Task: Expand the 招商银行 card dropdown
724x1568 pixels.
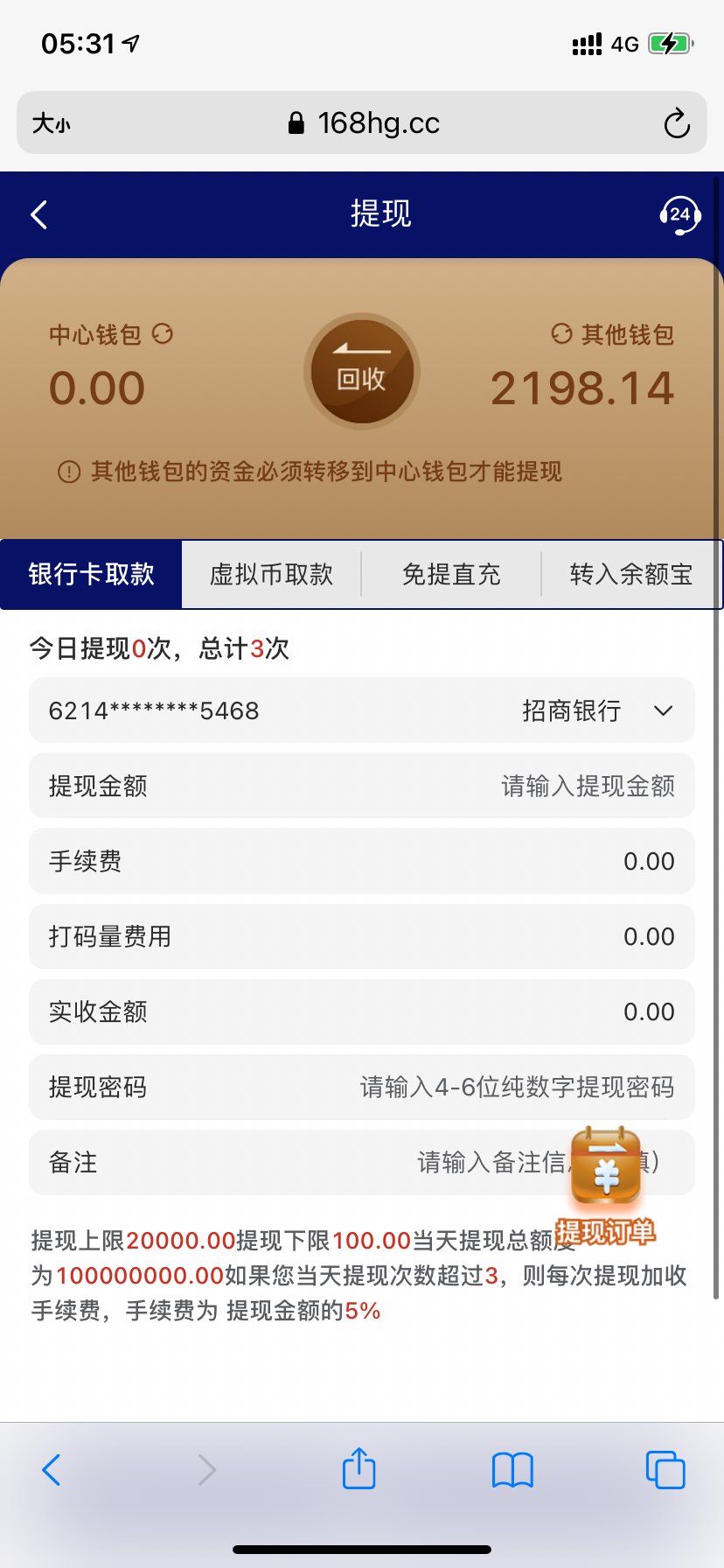Action: pos(663,710)
